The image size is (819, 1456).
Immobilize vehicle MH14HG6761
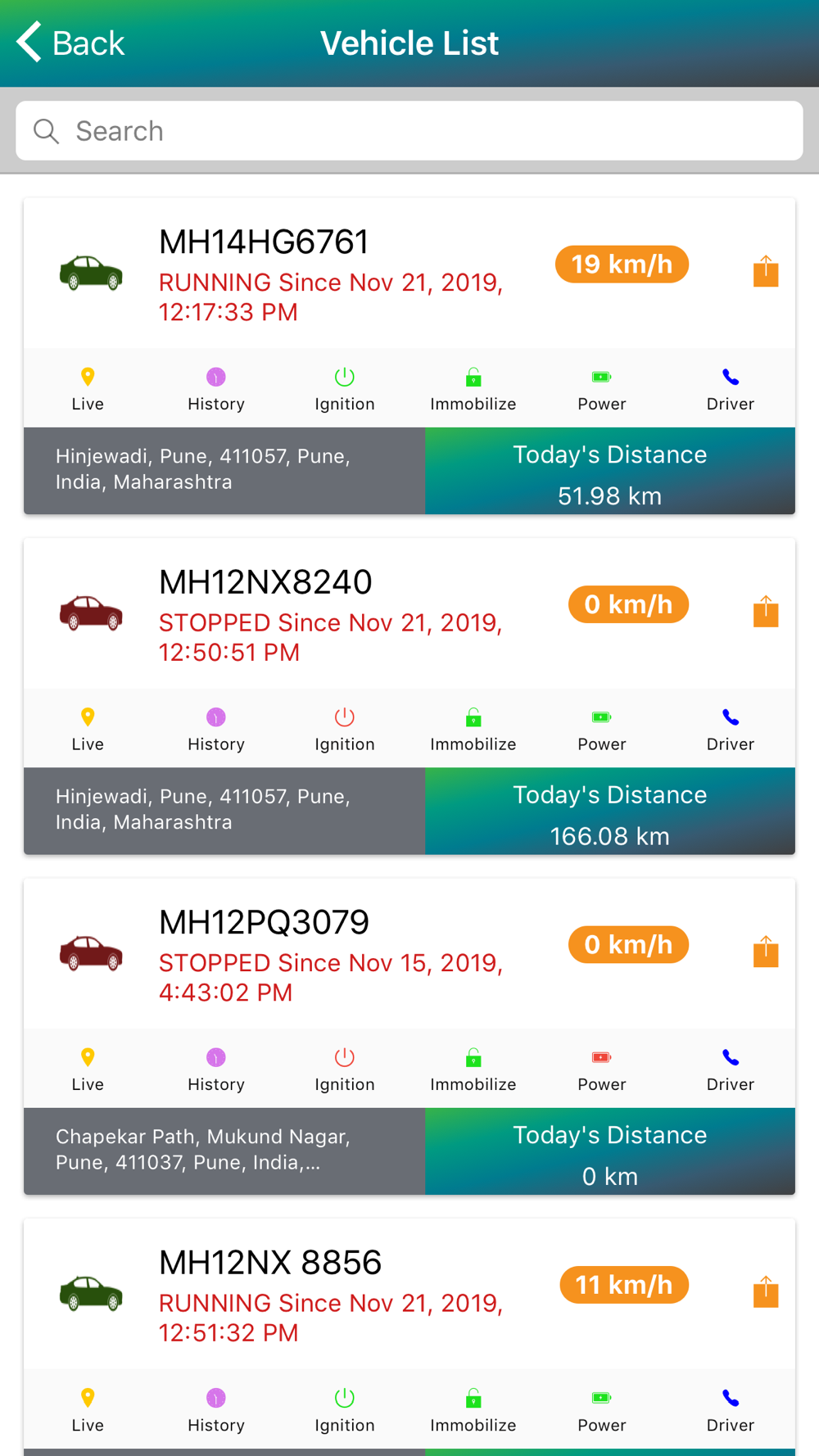point(473,389)
